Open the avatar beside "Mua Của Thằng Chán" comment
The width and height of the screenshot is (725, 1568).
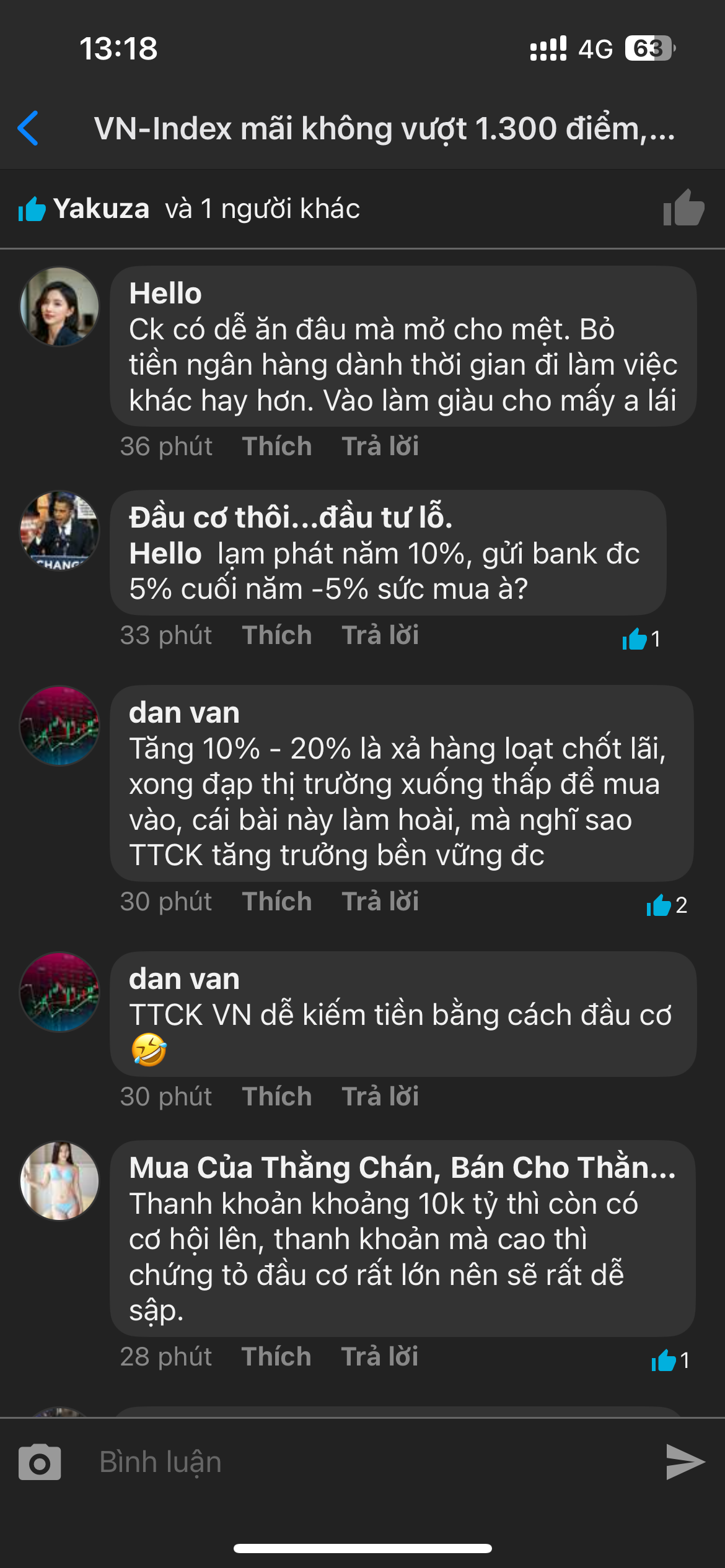tap(59, 1181)
